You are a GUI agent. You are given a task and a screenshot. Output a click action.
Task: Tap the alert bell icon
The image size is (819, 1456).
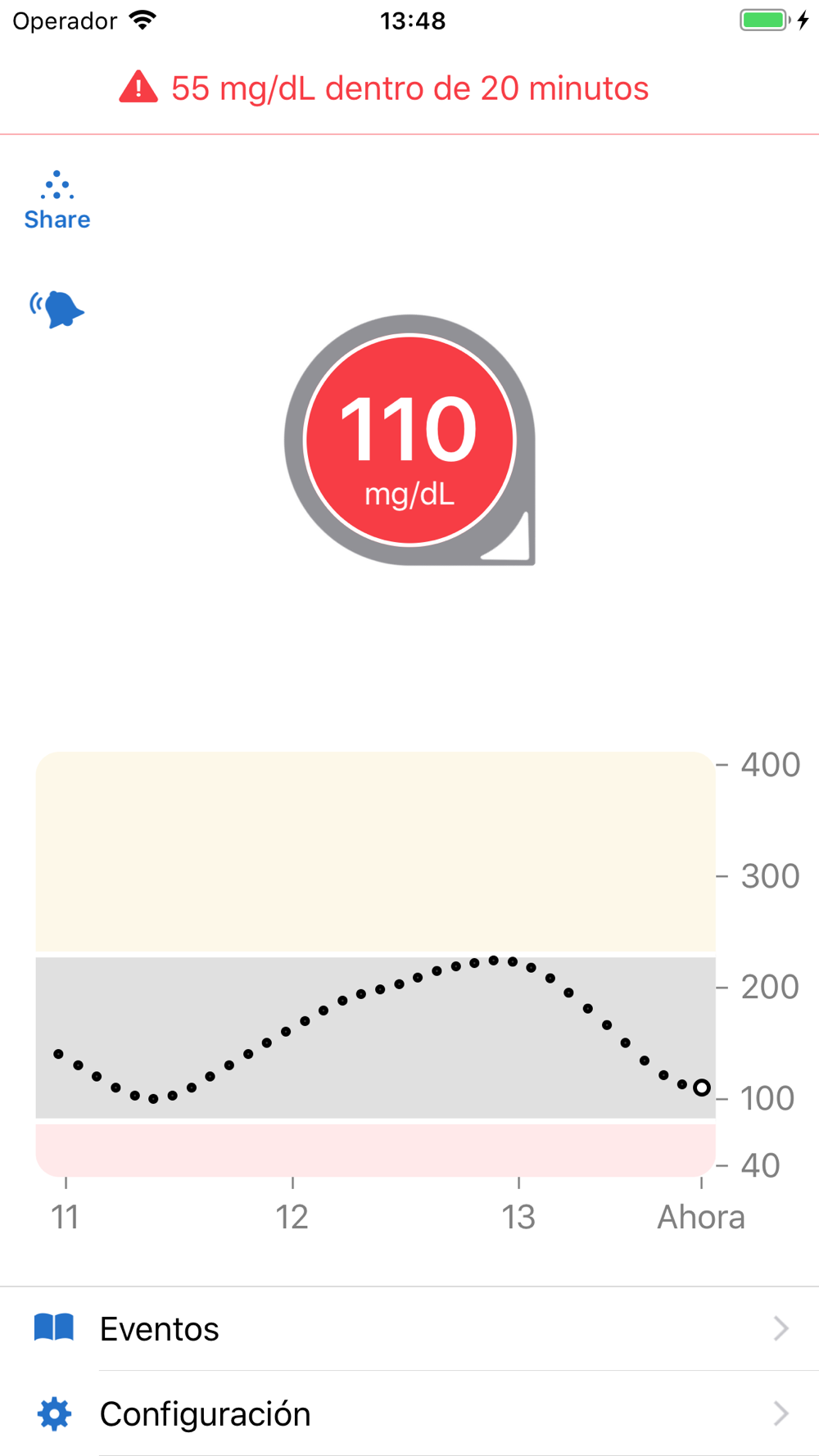[57, 310]
